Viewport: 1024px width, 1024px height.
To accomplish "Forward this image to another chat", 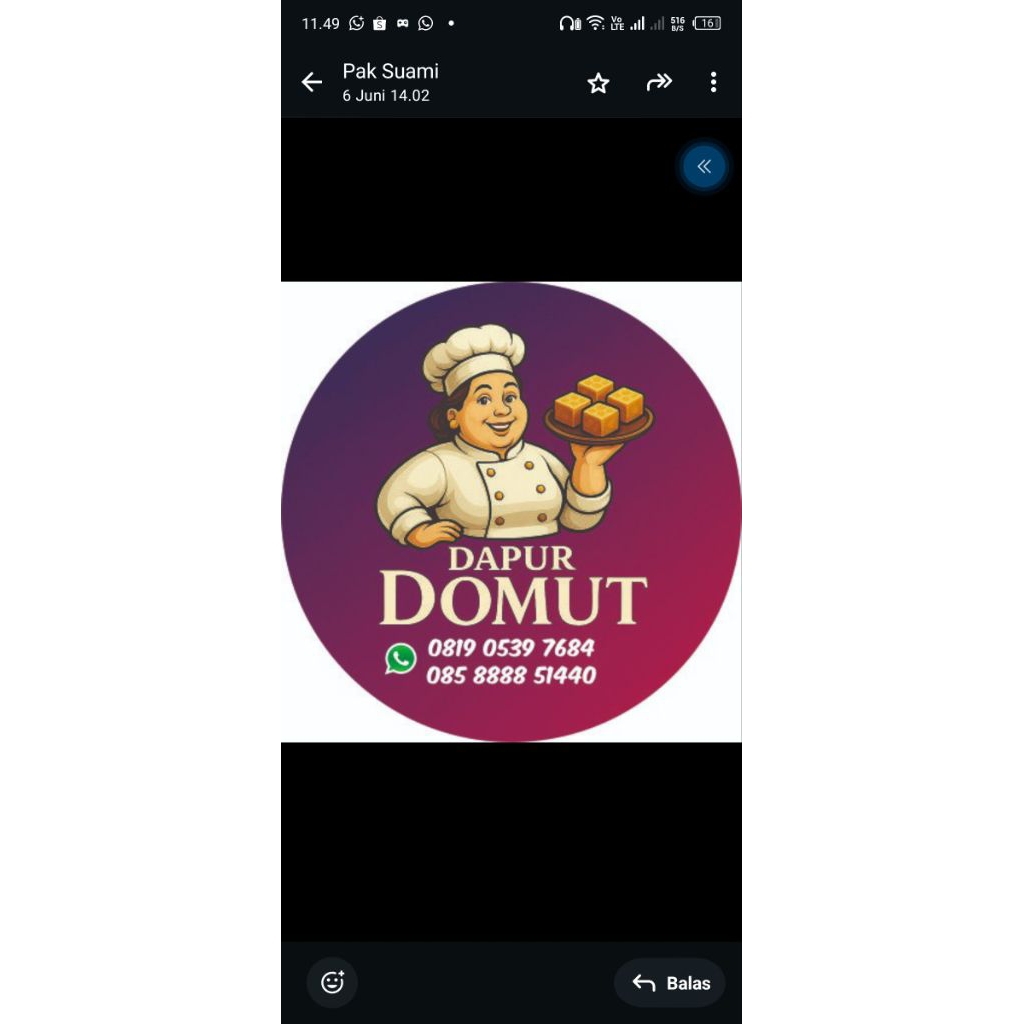I will pyautogui.click(x=659, y=83).
